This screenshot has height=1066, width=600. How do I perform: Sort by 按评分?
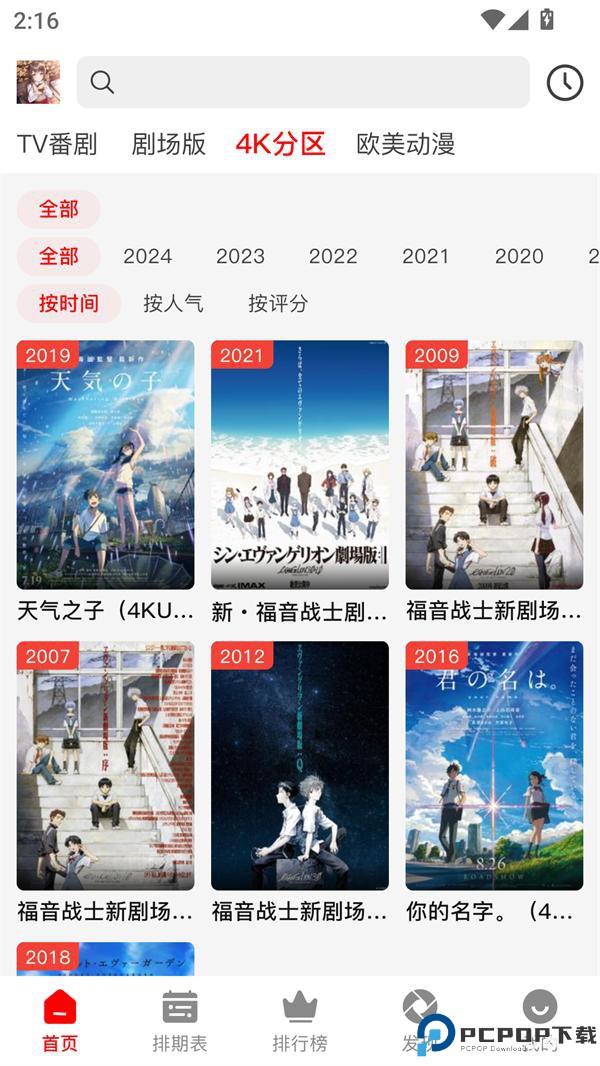tap(278, 303)
